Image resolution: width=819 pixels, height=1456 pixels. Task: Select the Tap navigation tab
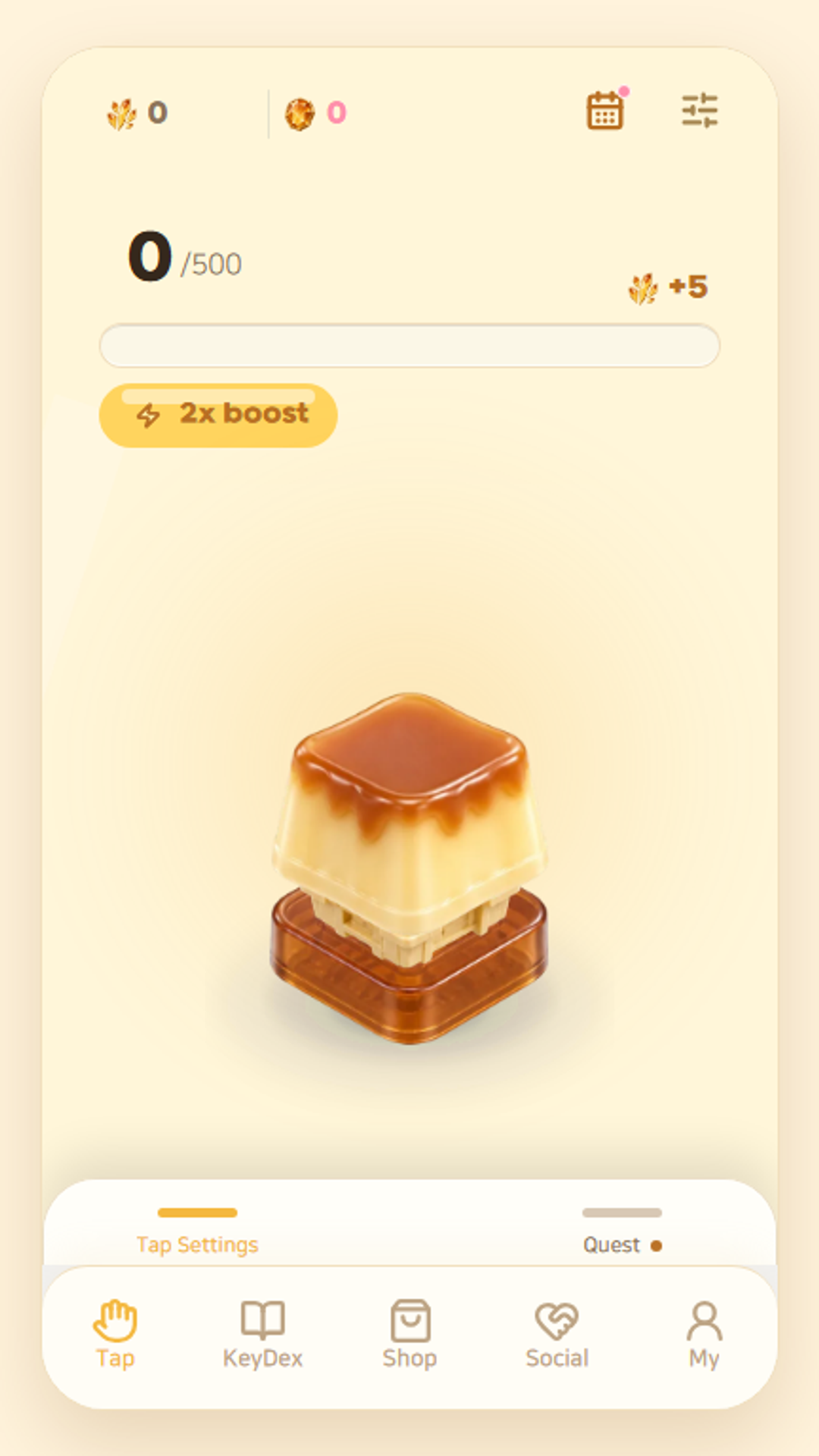(x=115, y=1333)
